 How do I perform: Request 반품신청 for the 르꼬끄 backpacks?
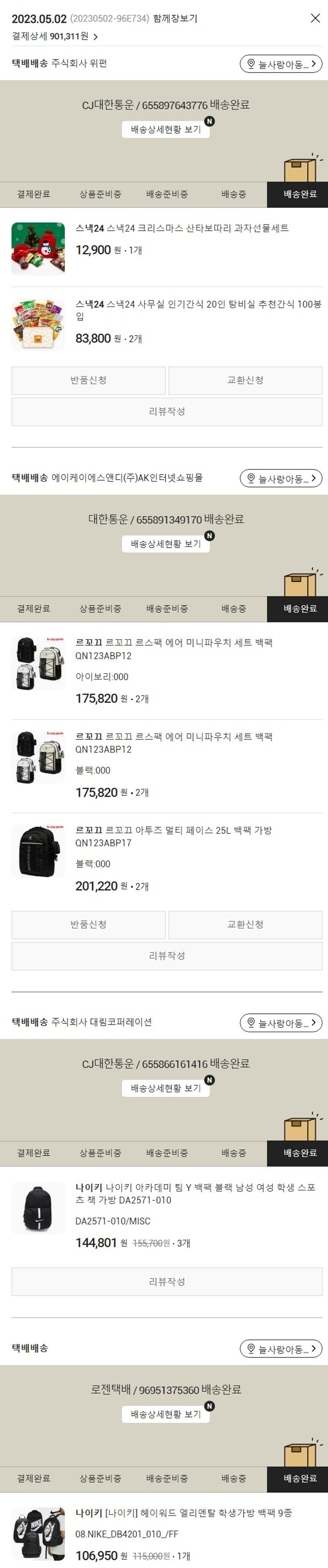click(88, 924)
